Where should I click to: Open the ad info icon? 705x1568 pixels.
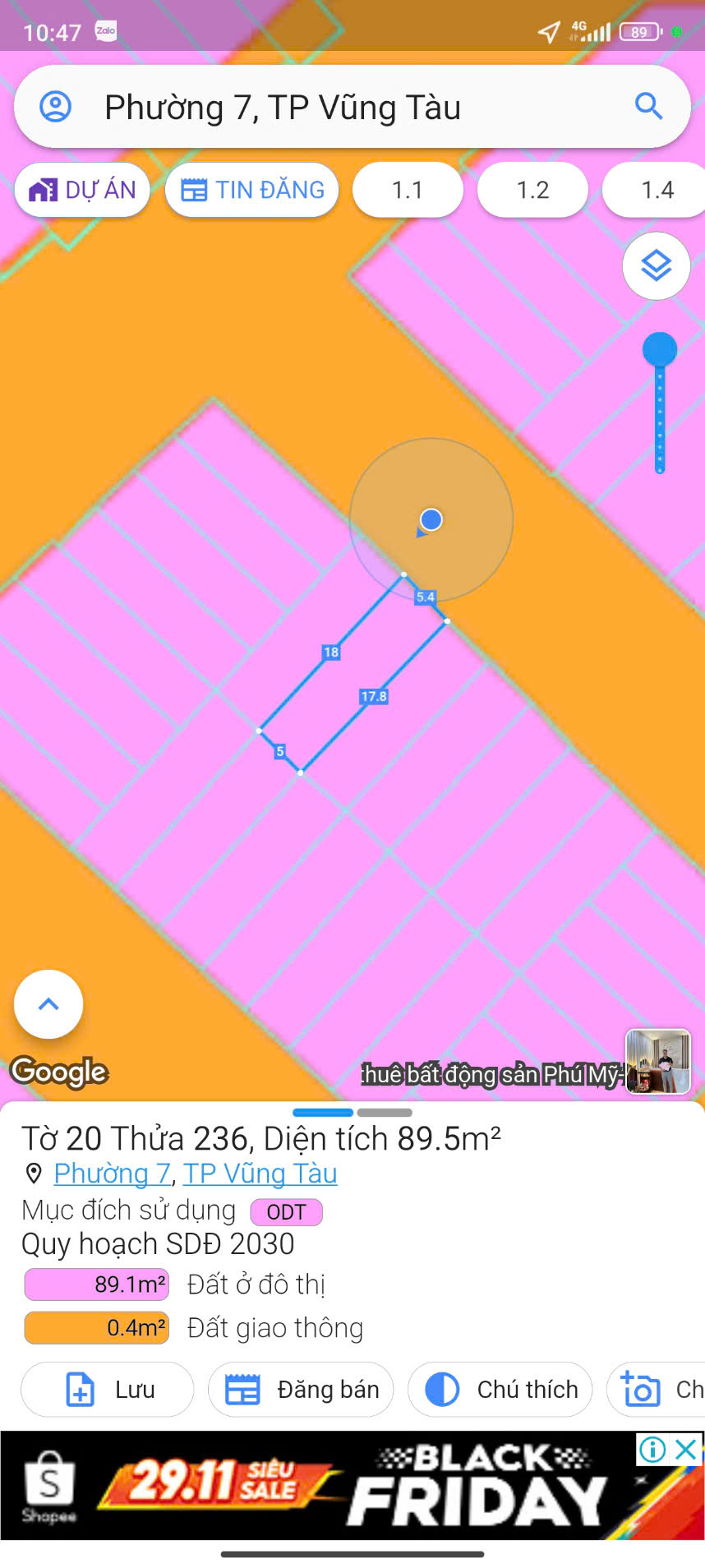(x=652, y=1449)
